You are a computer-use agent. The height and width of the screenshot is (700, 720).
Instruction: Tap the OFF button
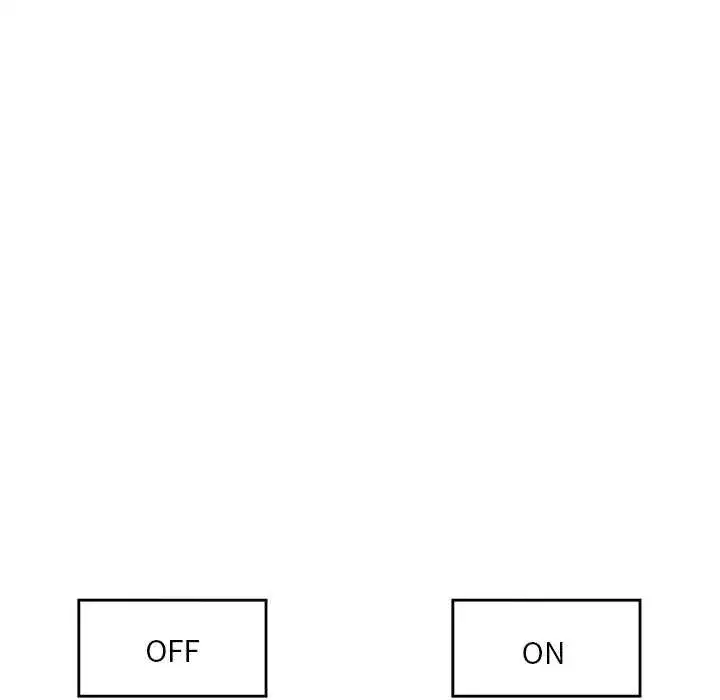coord(172,648)
